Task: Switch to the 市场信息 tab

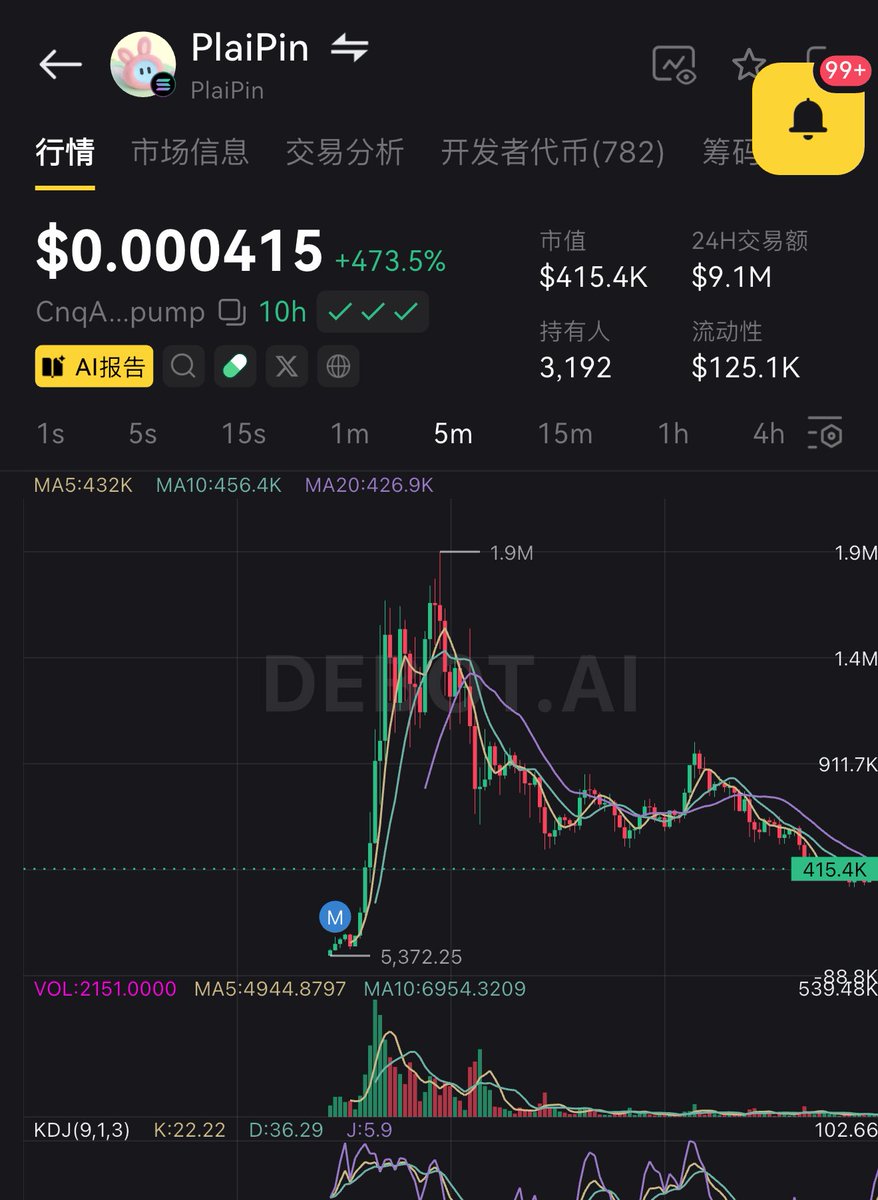Action: [190, 152]
